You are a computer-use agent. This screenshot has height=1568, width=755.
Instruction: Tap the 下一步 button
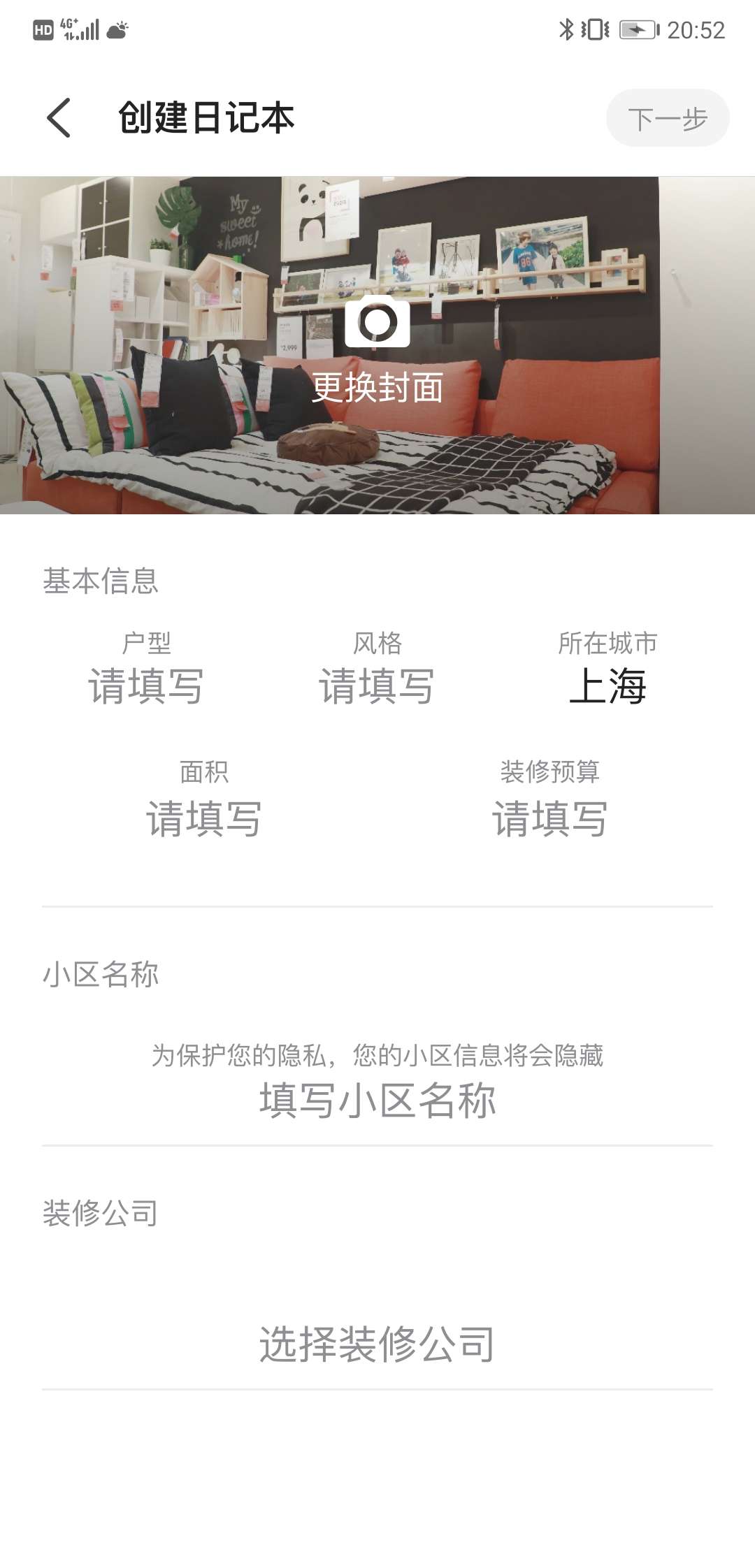point(668,118)
